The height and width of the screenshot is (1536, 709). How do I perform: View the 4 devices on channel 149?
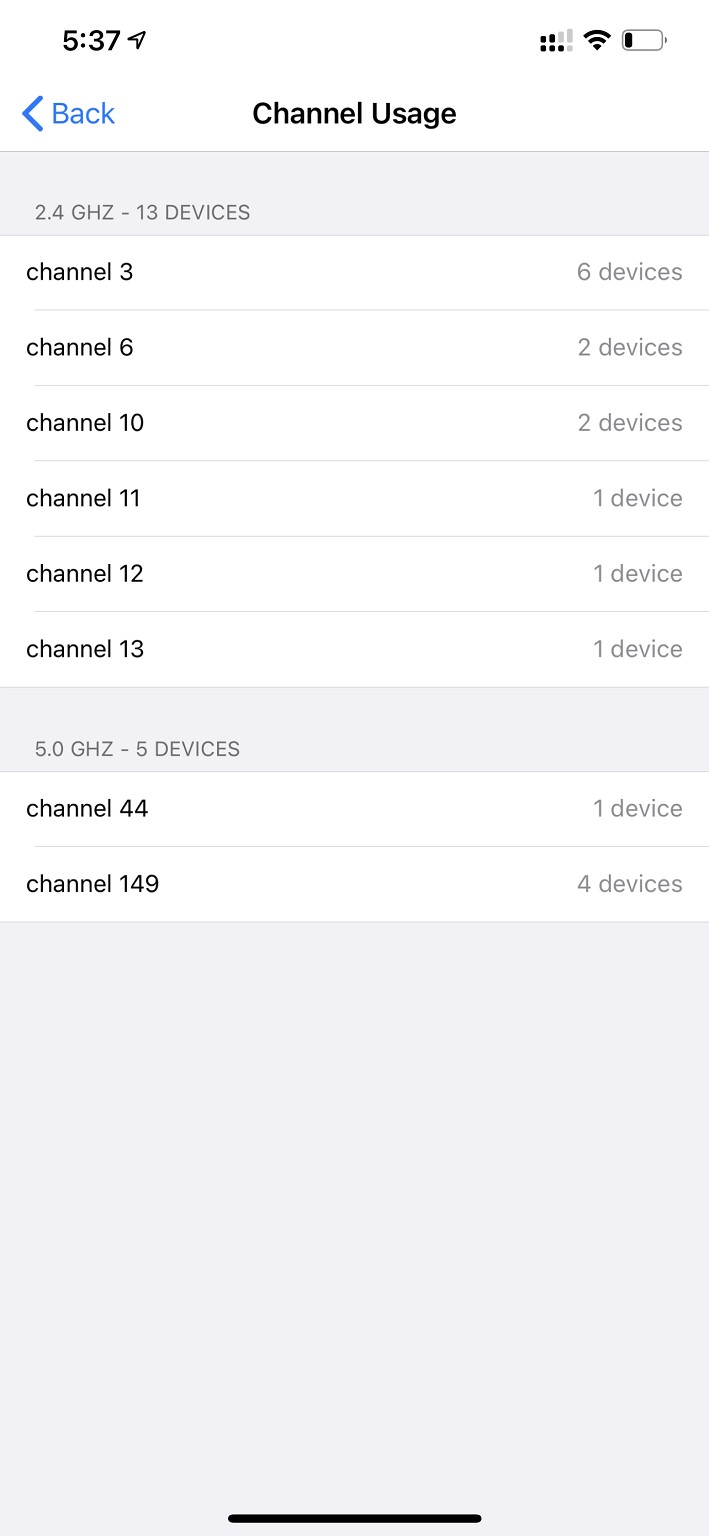[354, 884]
